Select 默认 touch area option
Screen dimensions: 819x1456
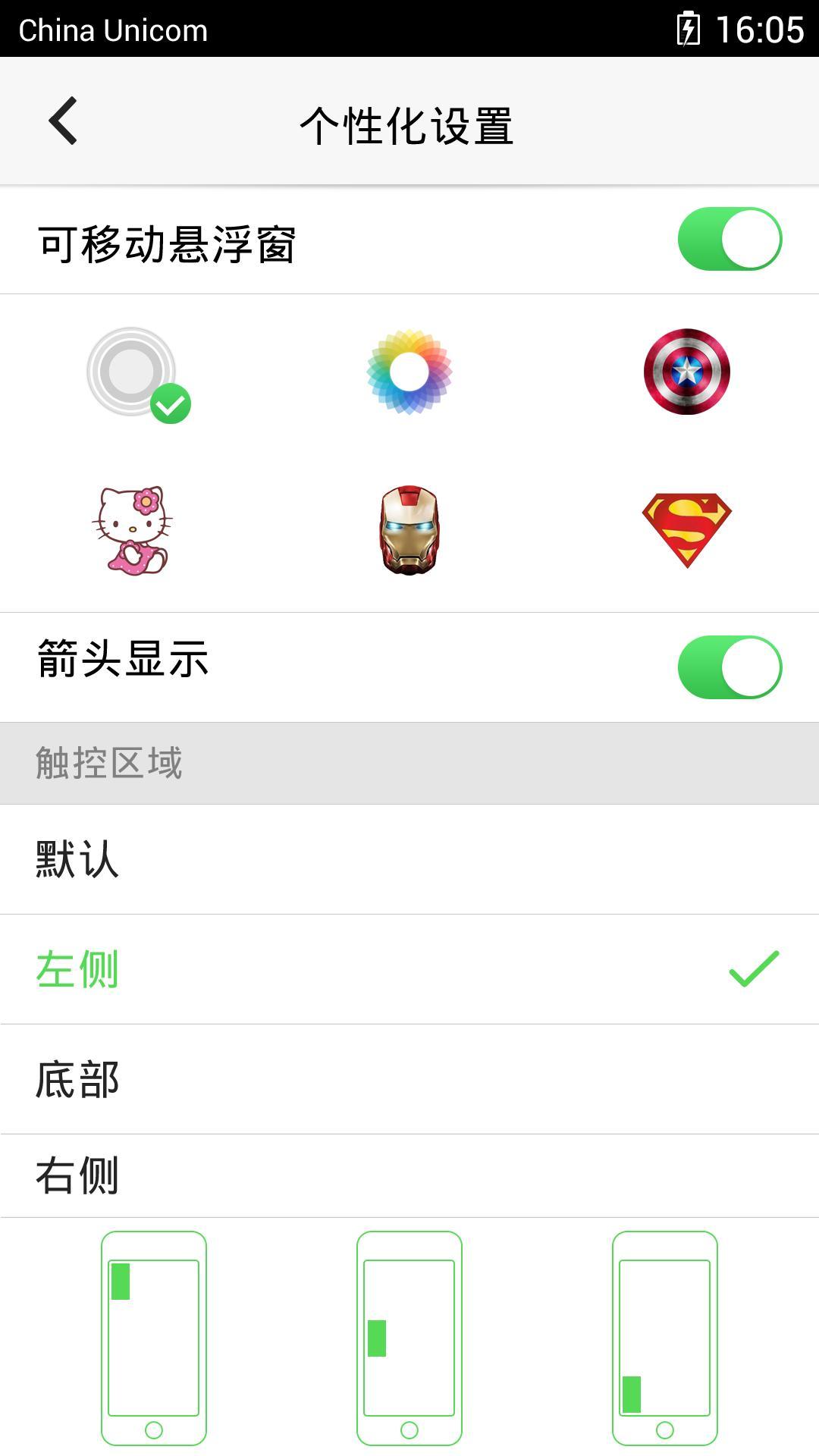click(x=409, y=859)
